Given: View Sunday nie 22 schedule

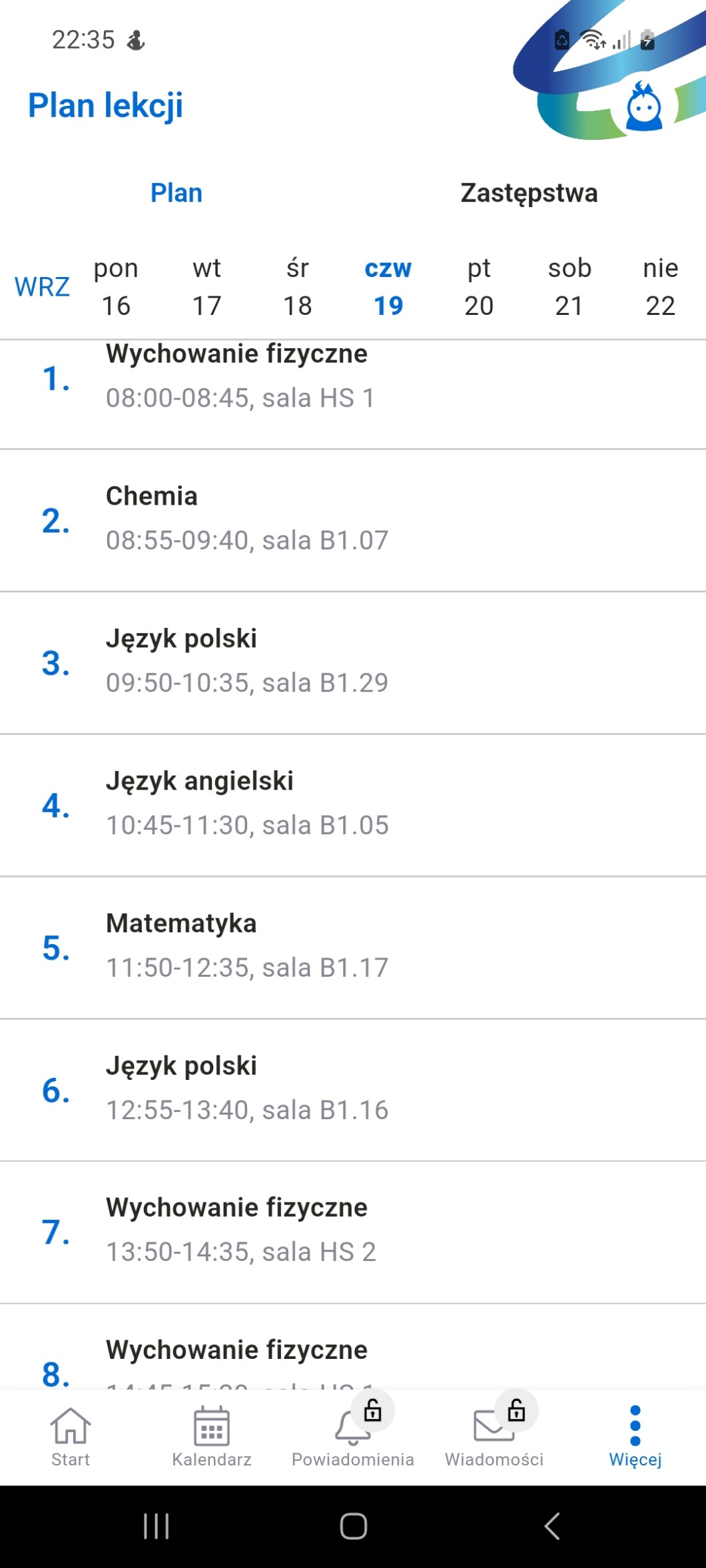Looking at the screenshot, I should [660, 287].
